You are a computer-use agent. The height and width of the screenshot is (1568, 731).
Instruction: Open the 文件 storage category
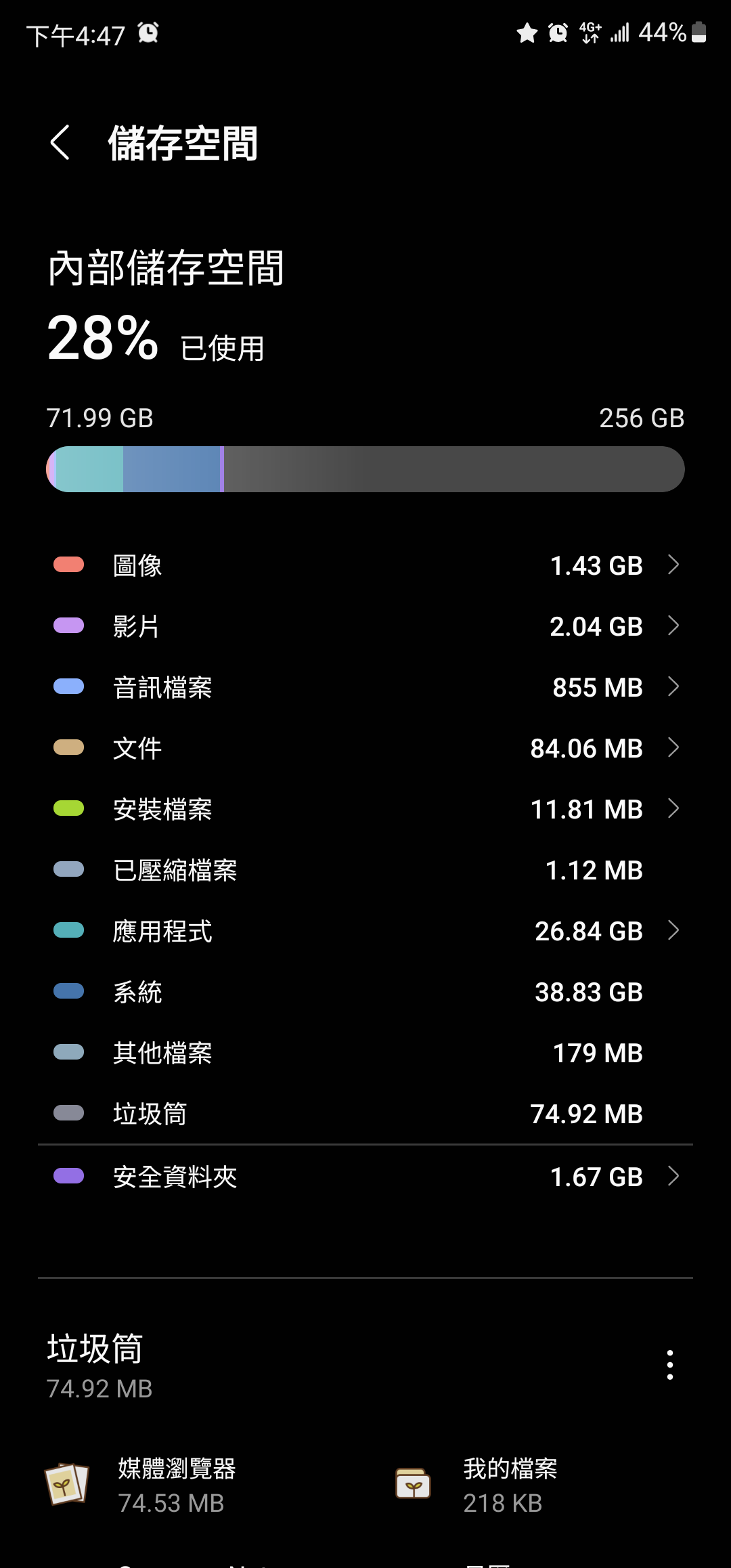365,748
